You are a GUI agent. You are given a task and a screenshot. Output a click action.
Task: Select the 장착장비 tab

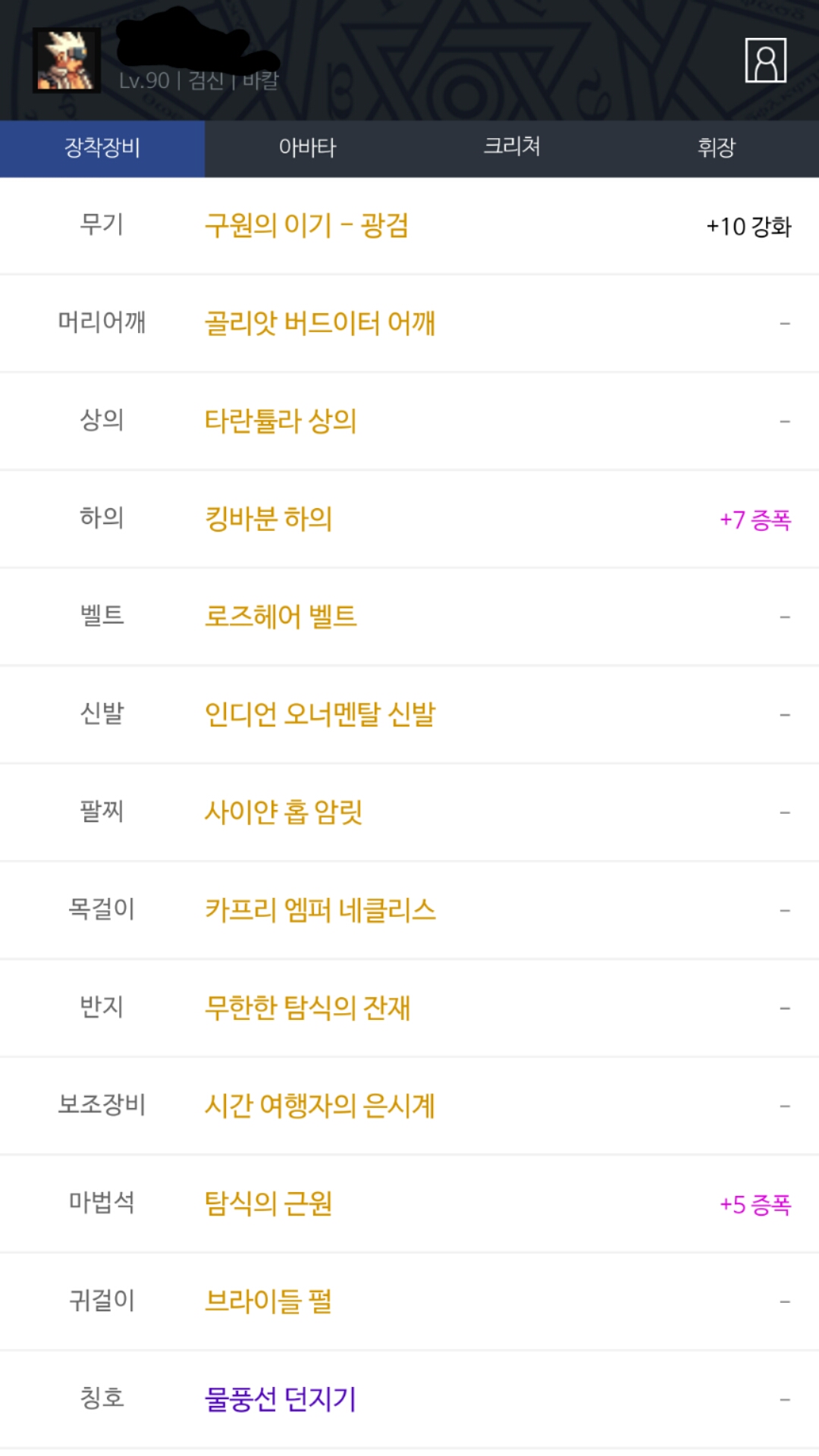[x=102, y=148]
